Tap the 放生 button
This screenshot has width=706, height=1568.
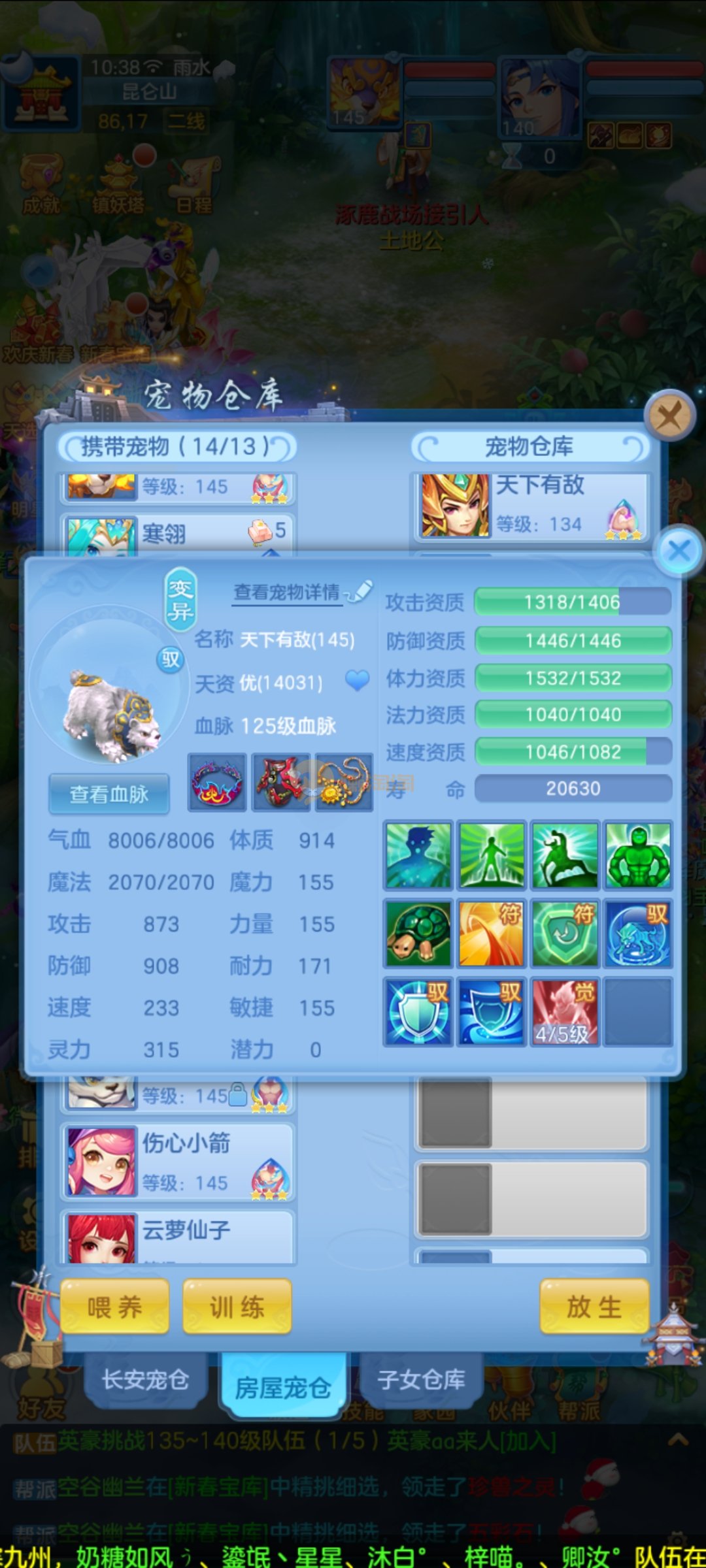point(594,1307)
